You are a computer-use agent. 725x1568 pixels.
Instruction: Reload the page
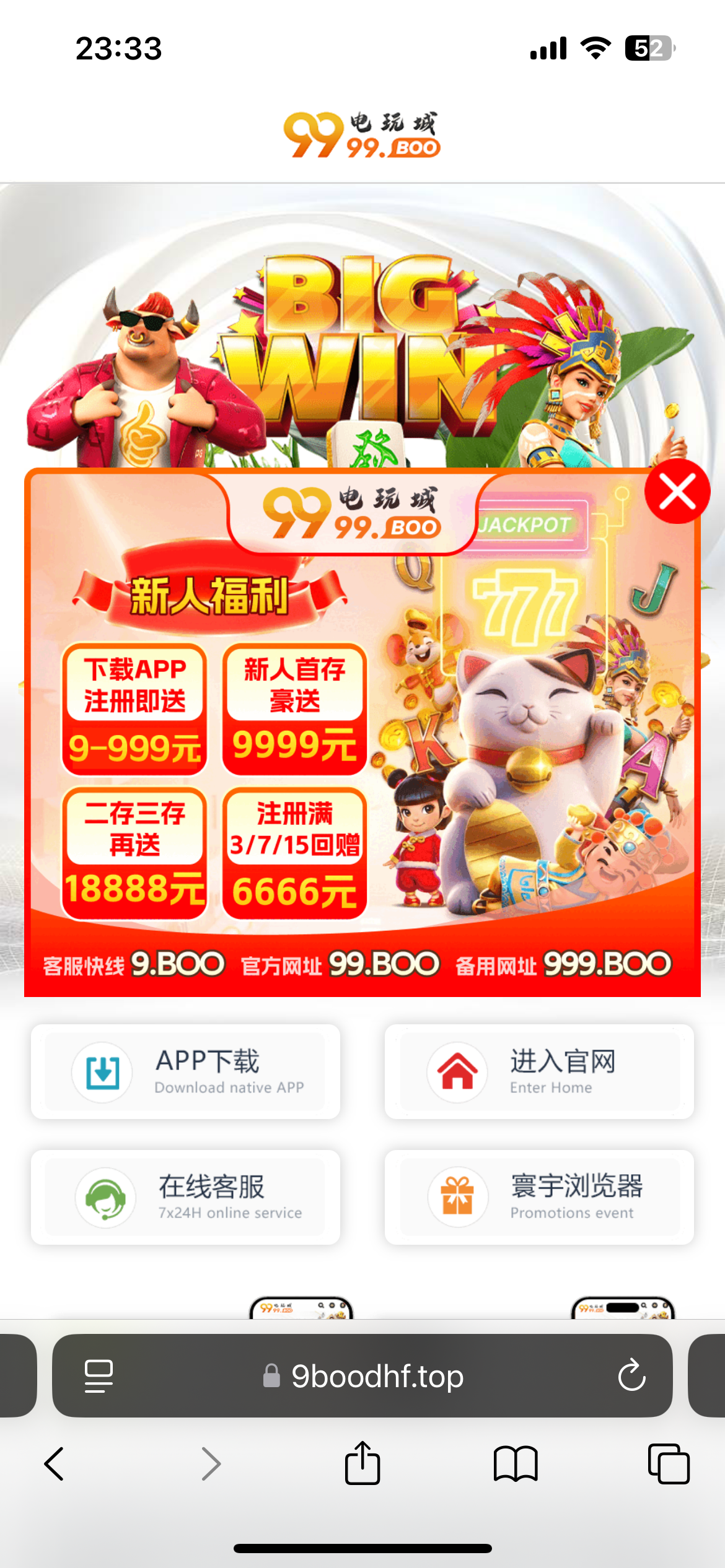(631, 1376)
